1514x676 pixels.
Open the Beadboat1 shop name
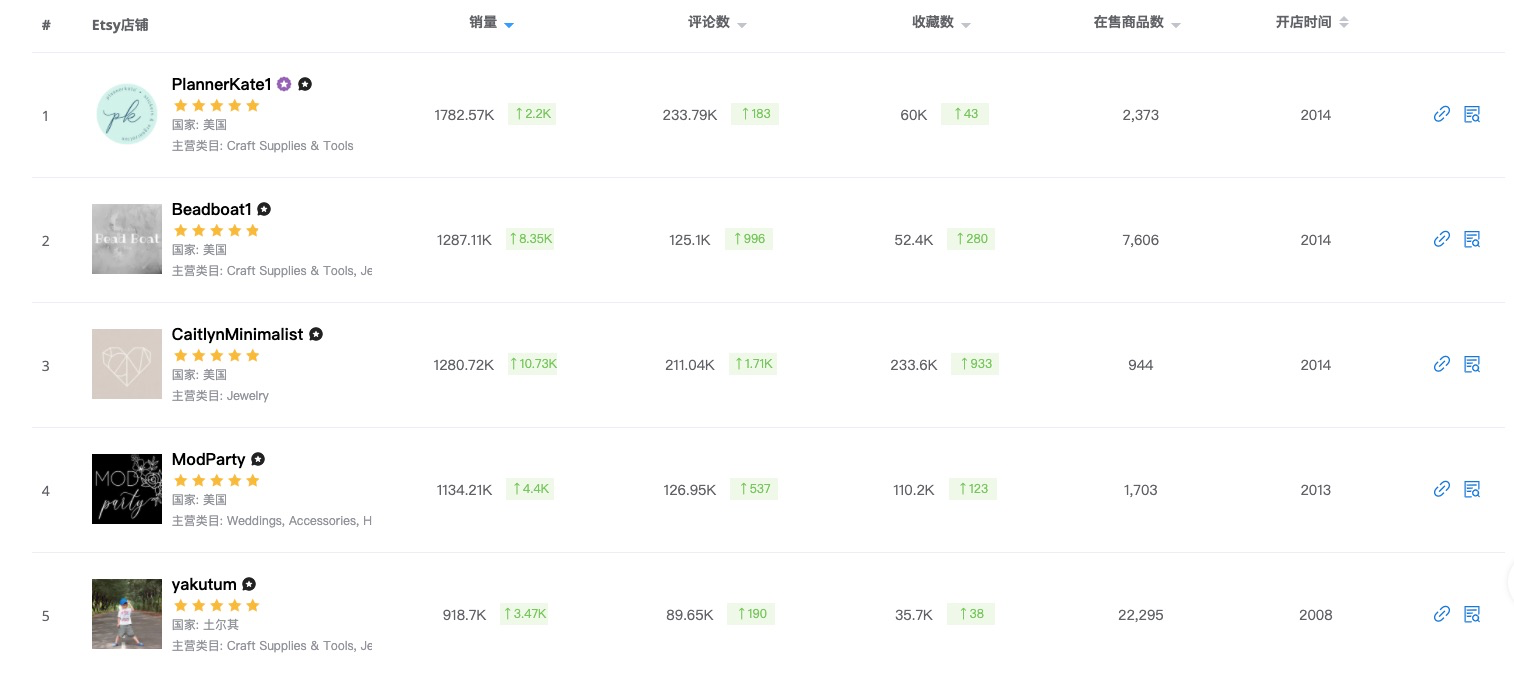coord(211,210)
